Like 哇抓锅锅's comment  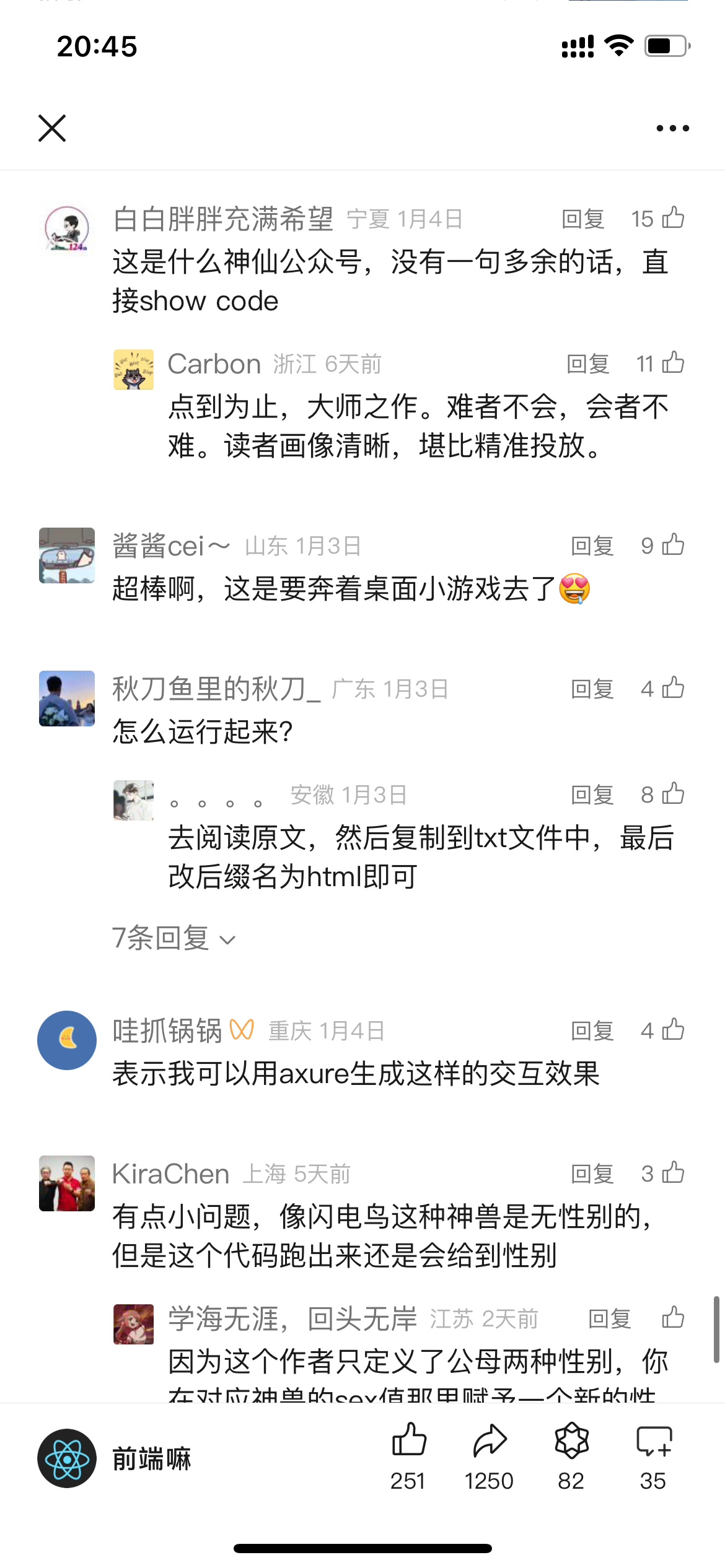[672, 1030]
